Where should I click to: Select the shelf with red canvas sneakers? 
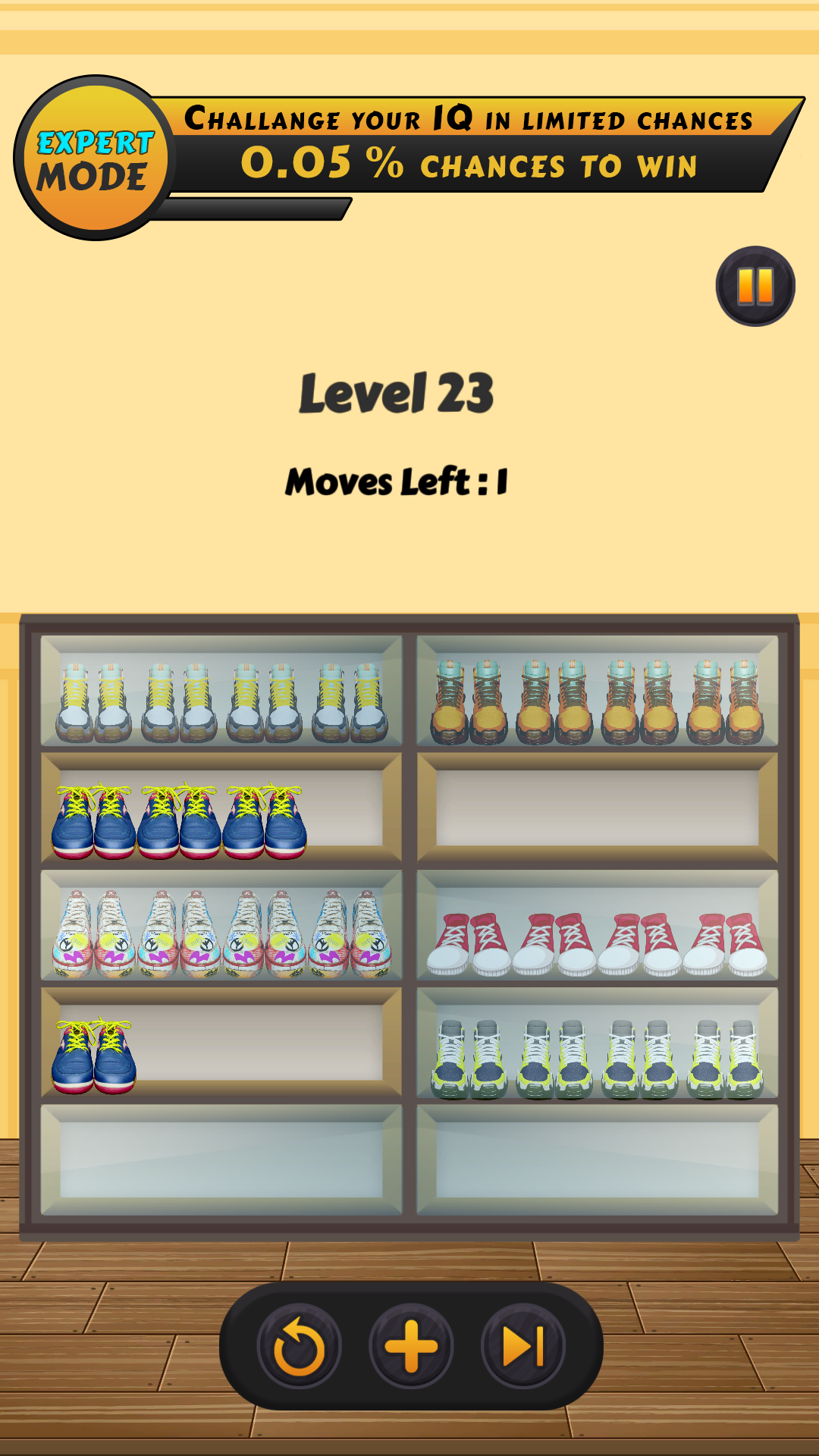pos(598,926)
